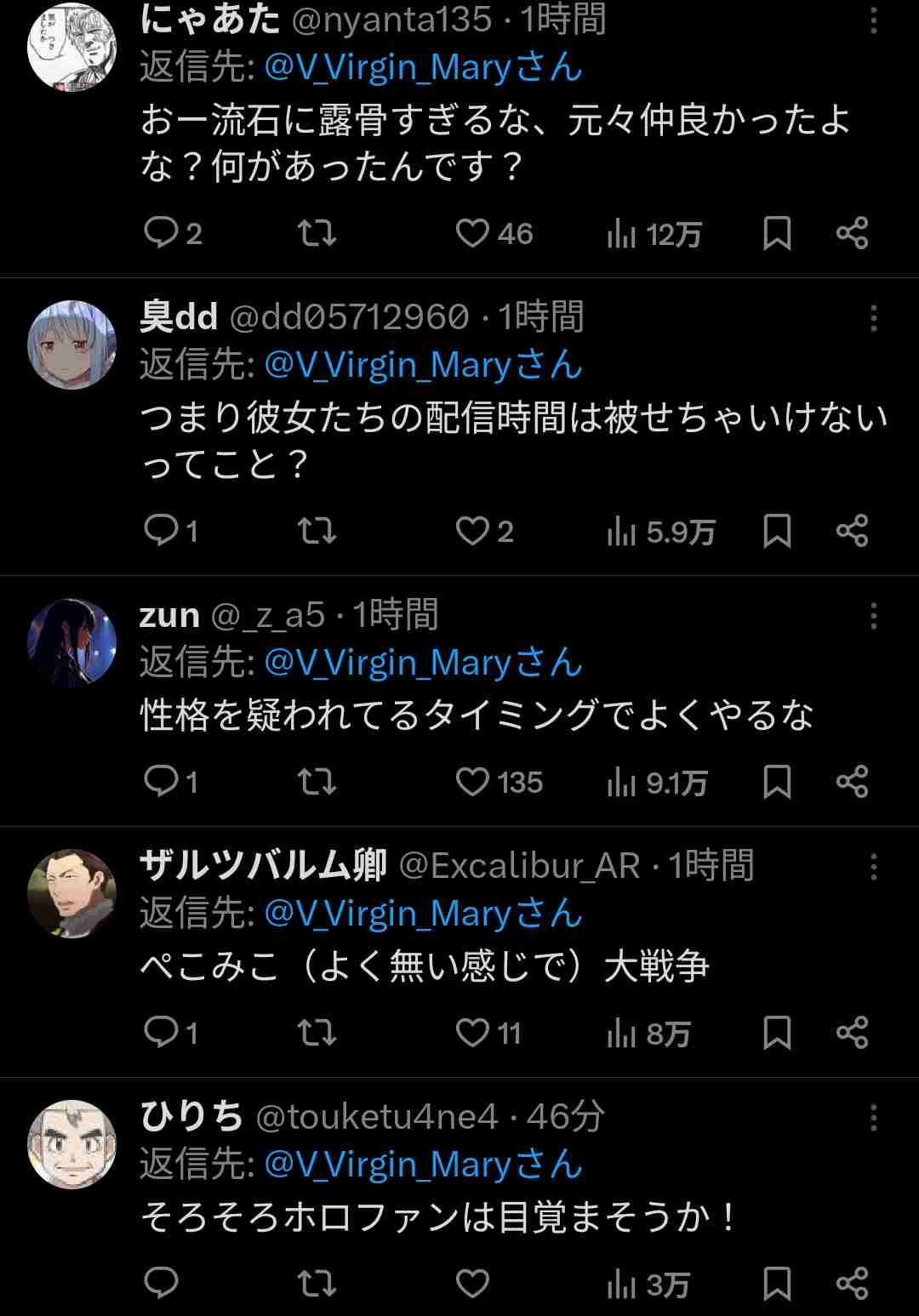Repost ひりち's reply

(317, 1283)
